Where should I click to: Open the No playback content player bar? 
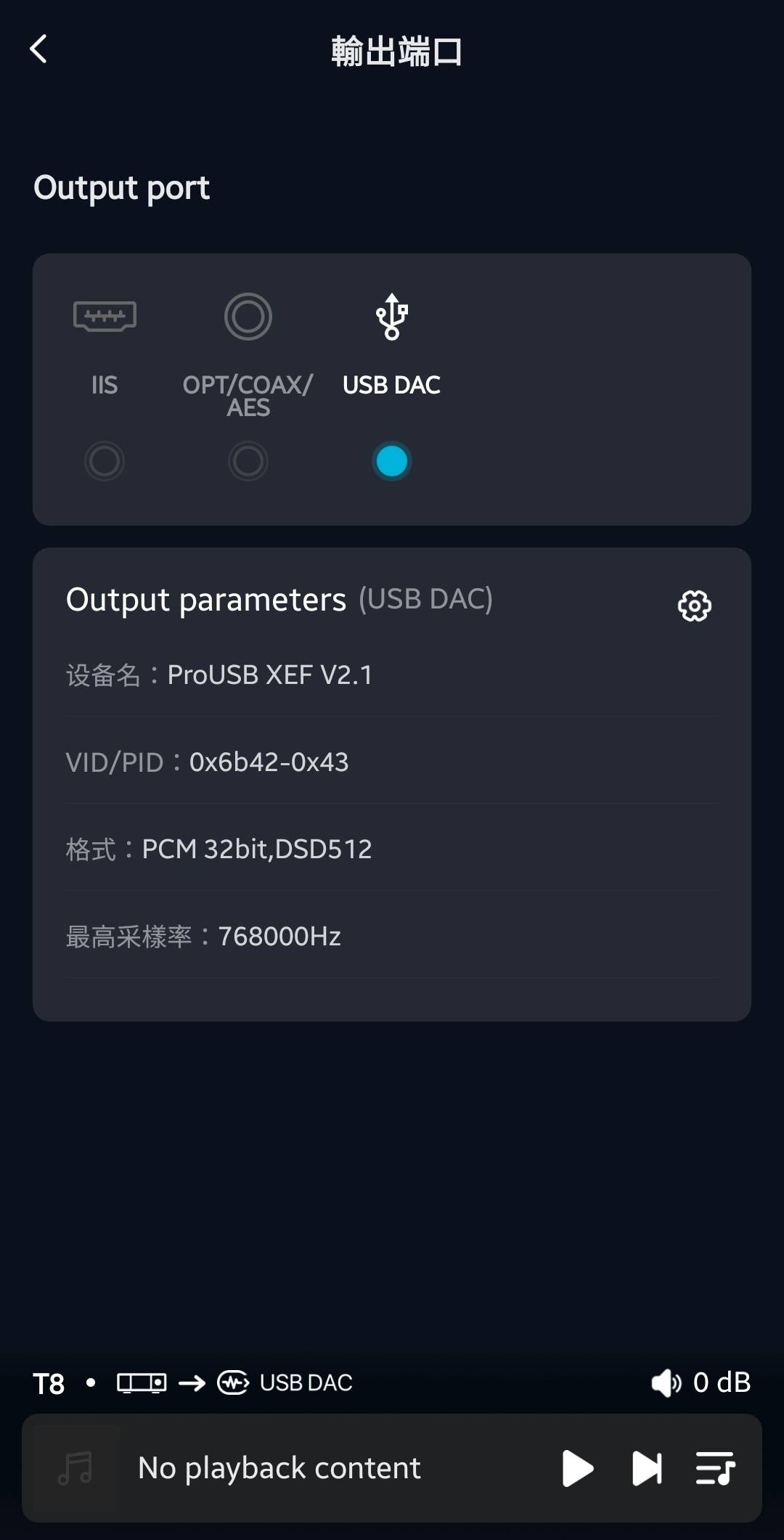point(279,1468)
